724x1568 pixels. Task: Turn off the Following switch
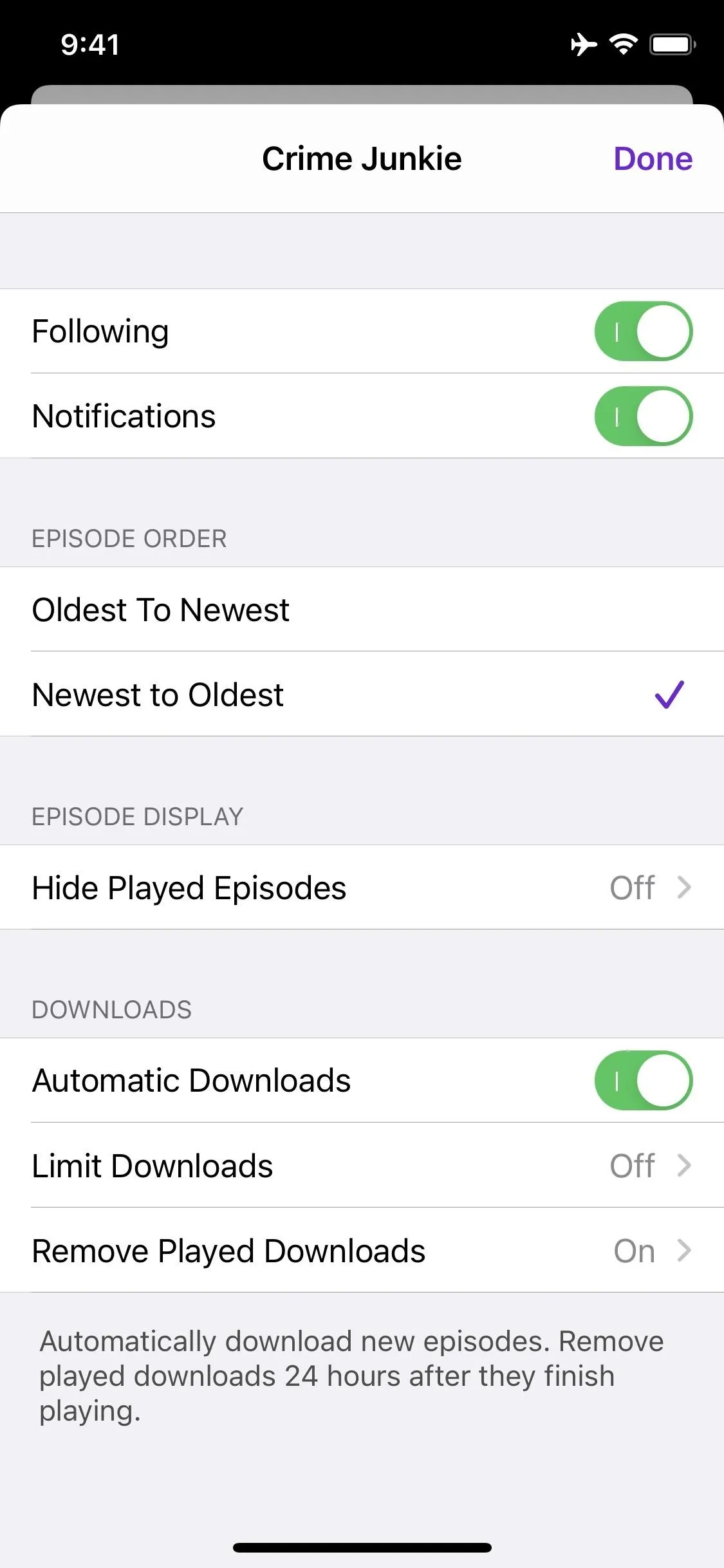coord(644,331)
